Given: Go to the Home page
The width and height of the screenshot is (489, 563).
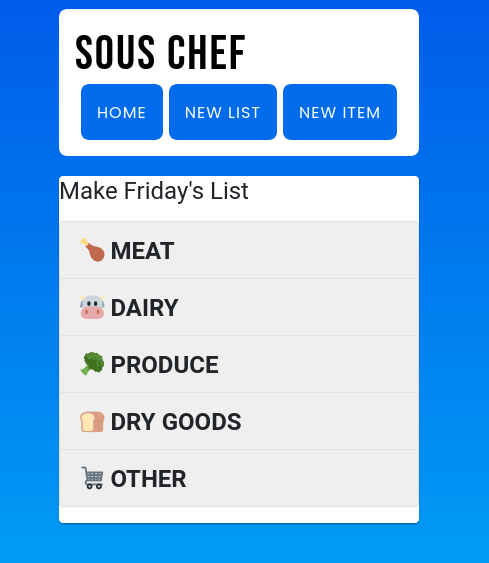Looking at the screenshot, I should [122, 112].
